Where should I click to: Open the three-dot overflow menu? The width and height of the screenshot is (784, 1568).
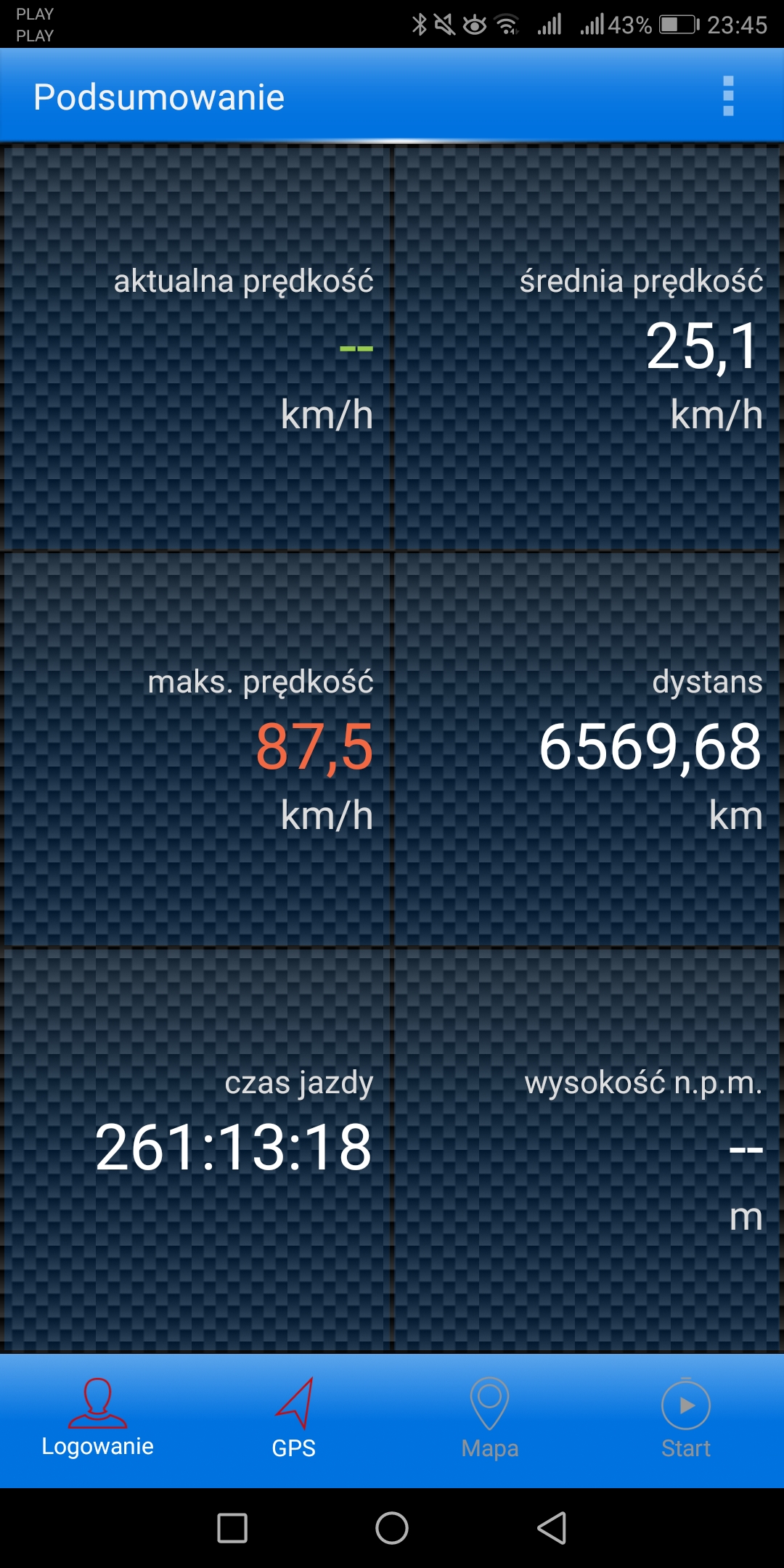click(728, 96)
